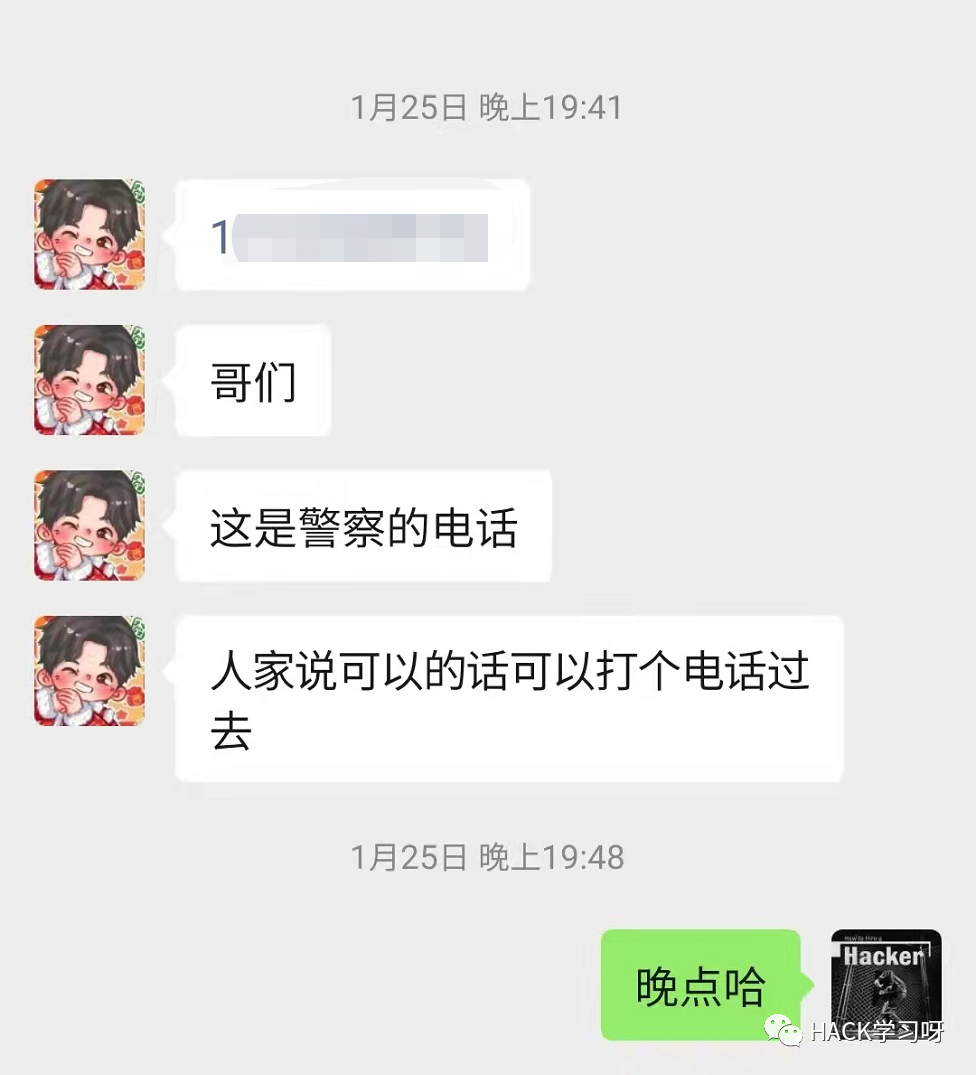Open sender's avatar beside the phone number

click(x=90, y=235)
